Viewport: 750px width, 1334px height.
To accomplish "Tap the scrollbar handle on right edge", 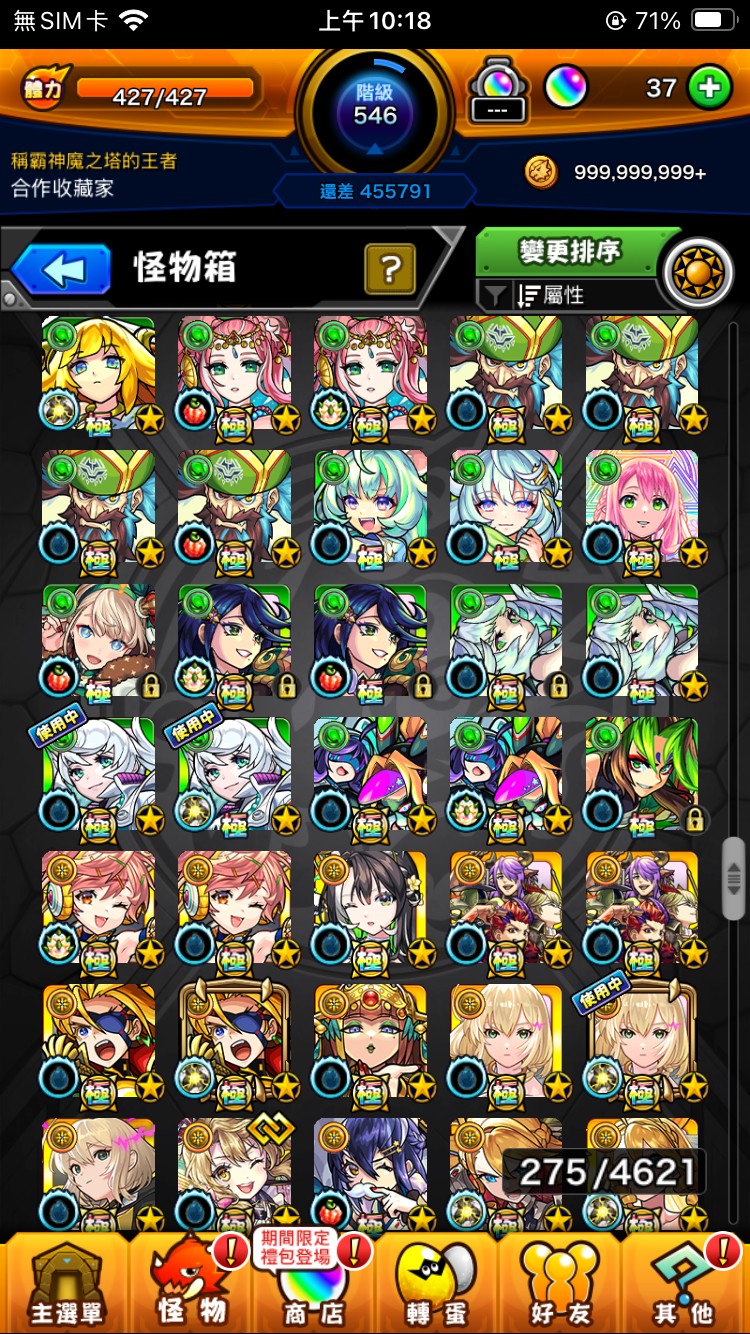I will point(734,876).
